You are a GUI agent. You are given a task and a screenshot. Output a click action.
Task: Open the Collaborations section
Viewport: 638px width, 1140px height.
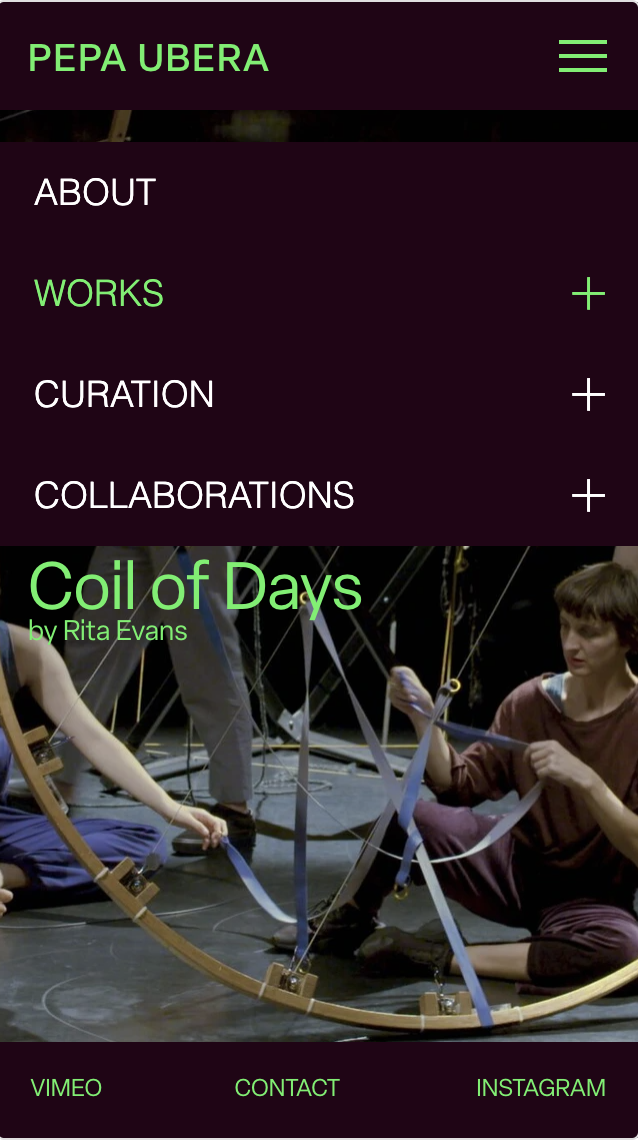194,495
